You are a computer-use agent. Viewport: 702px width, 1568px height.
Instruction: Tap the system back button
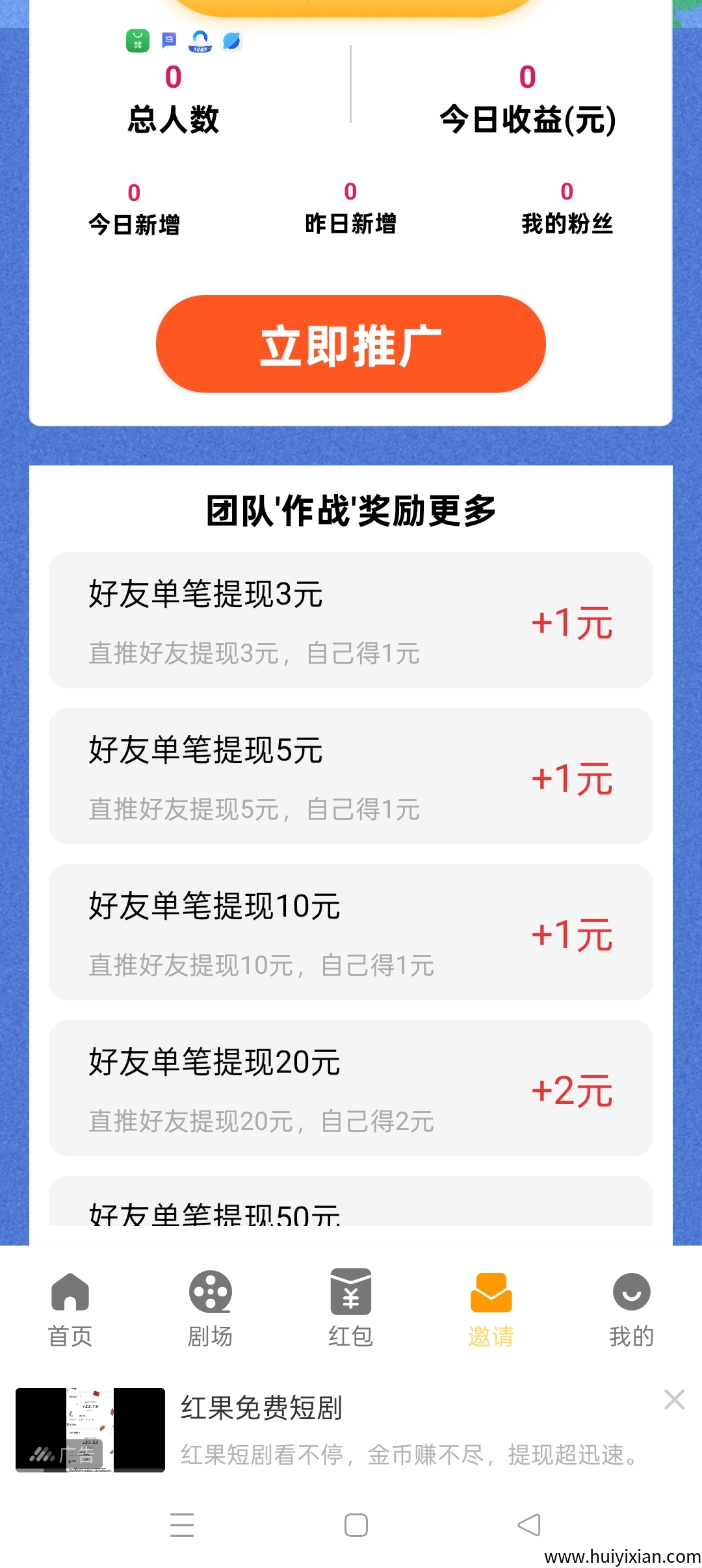click(x=529, y=1524)
